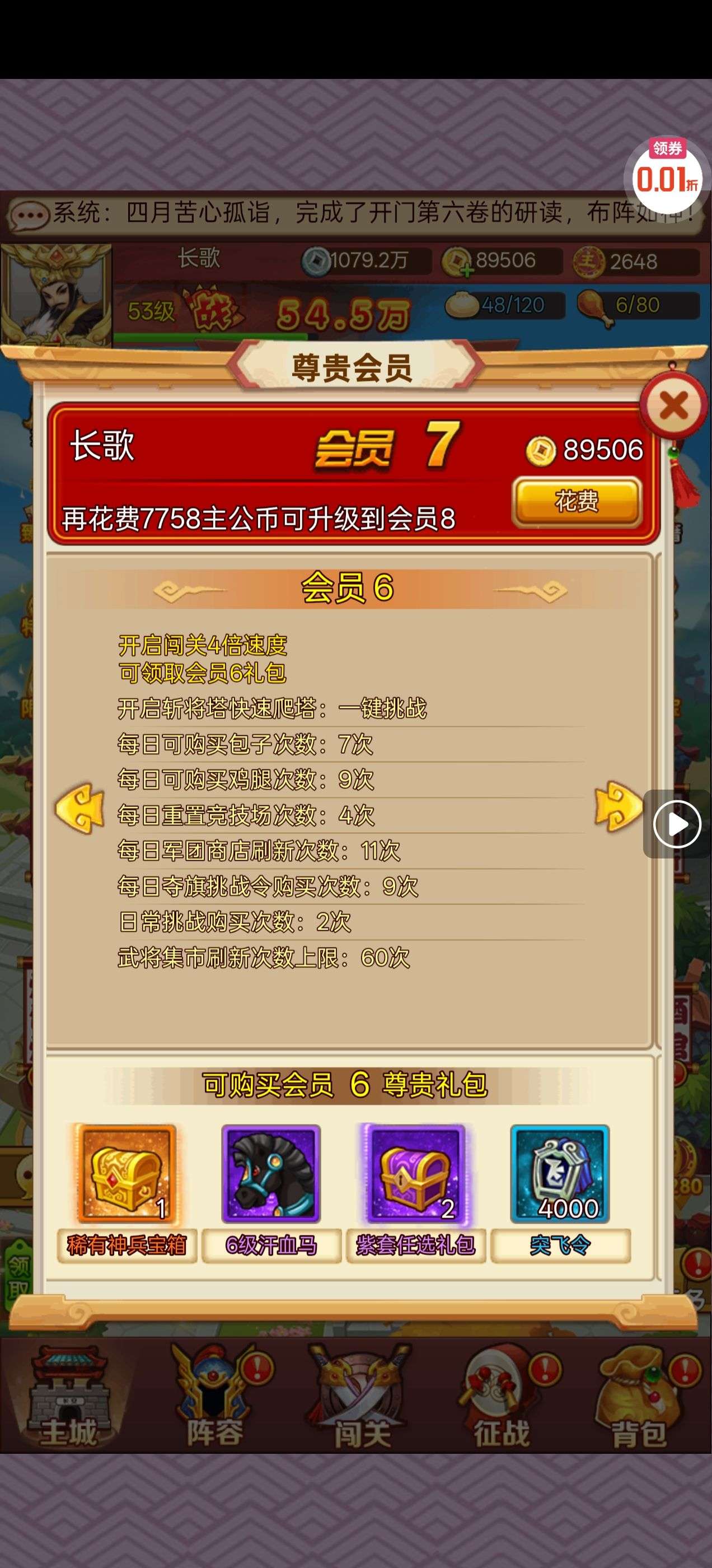Open the 领券 0.01折 coupon badge
Screen dimensions: 712x1568
[667, 173]
